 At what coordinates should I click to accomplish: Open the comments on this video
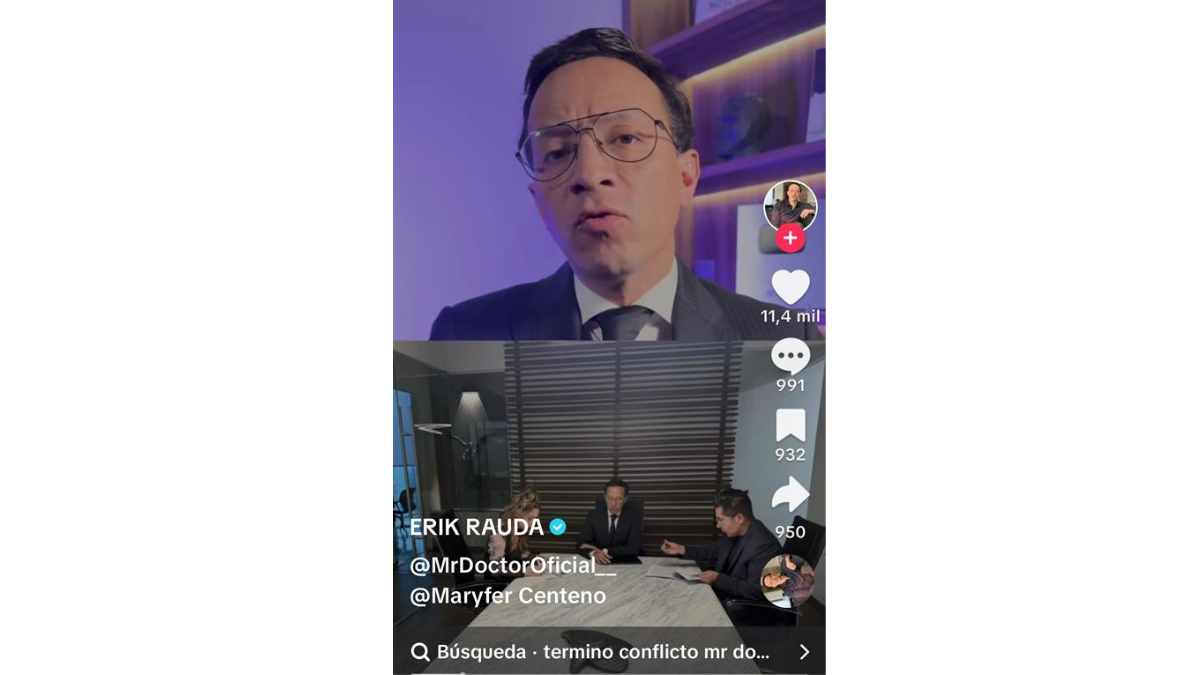790,356
